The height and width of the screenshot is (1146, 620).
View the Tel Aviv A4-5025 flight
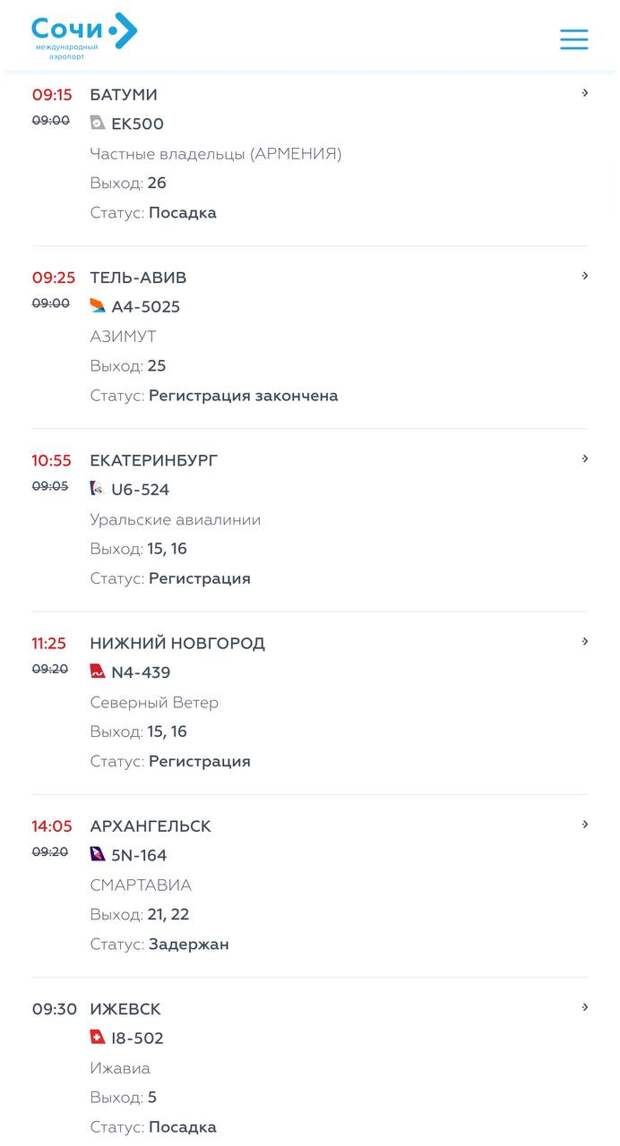point(309,337)
